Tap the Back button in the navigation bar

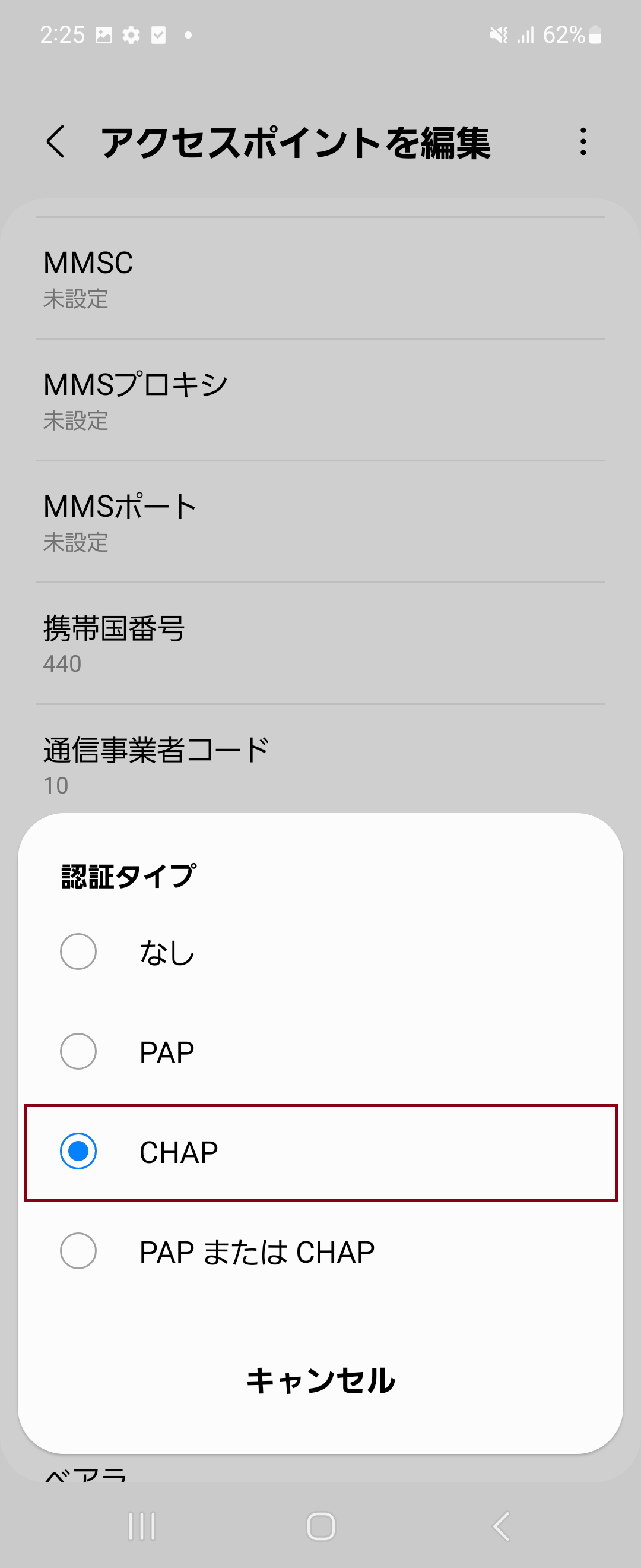click(500, 1526)
